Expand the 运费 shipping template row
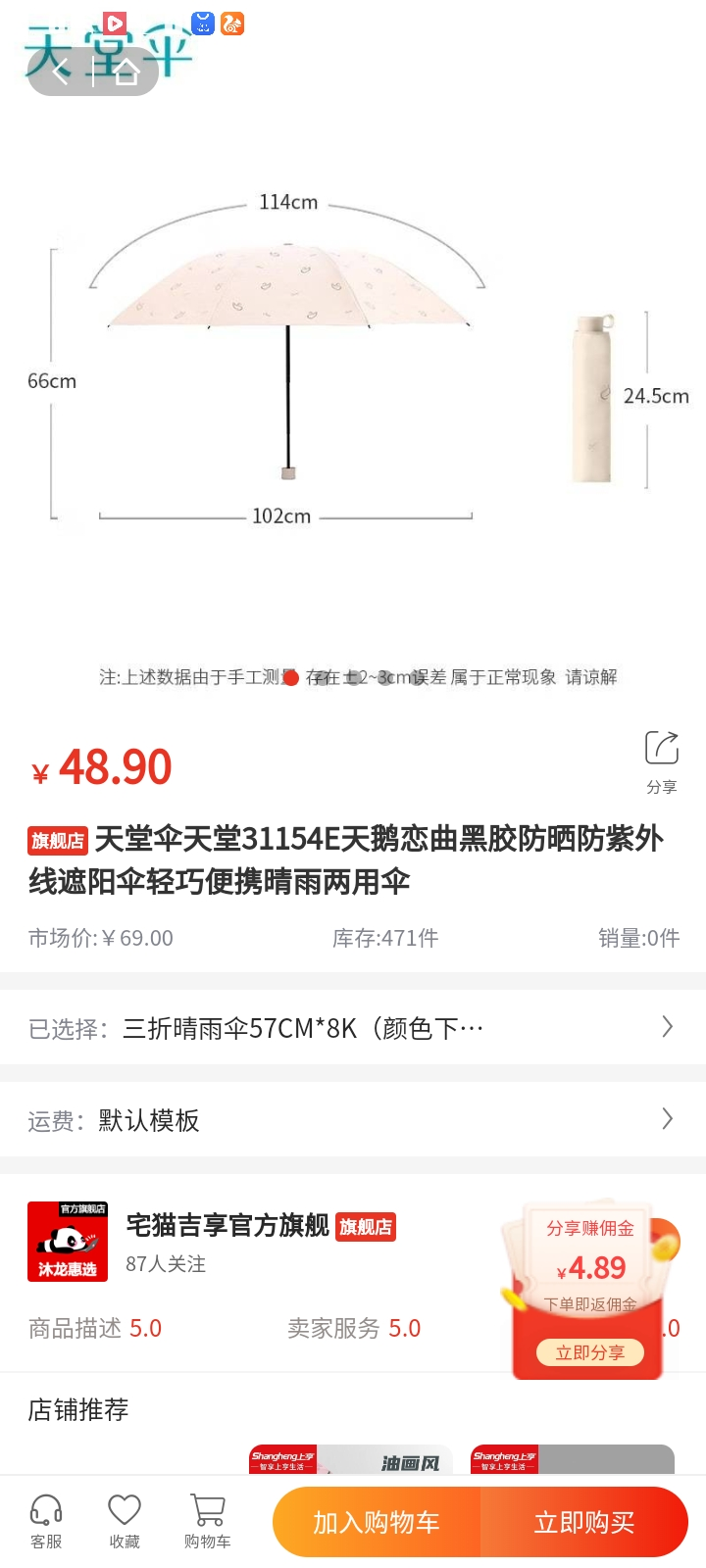This screenshot has height=1568, width=706. coord(353,1119)
